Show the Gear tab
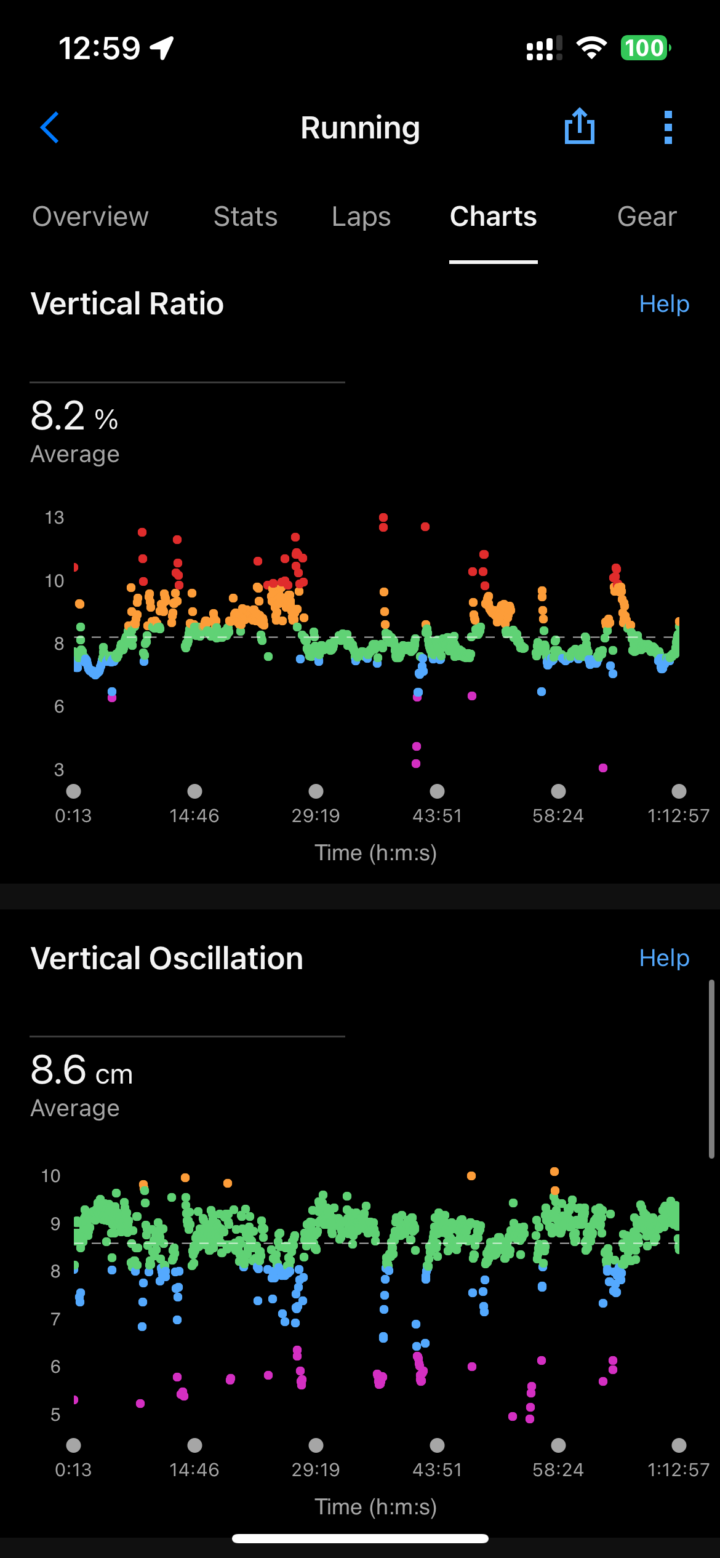720x1558 pixels. click(646, 217)
